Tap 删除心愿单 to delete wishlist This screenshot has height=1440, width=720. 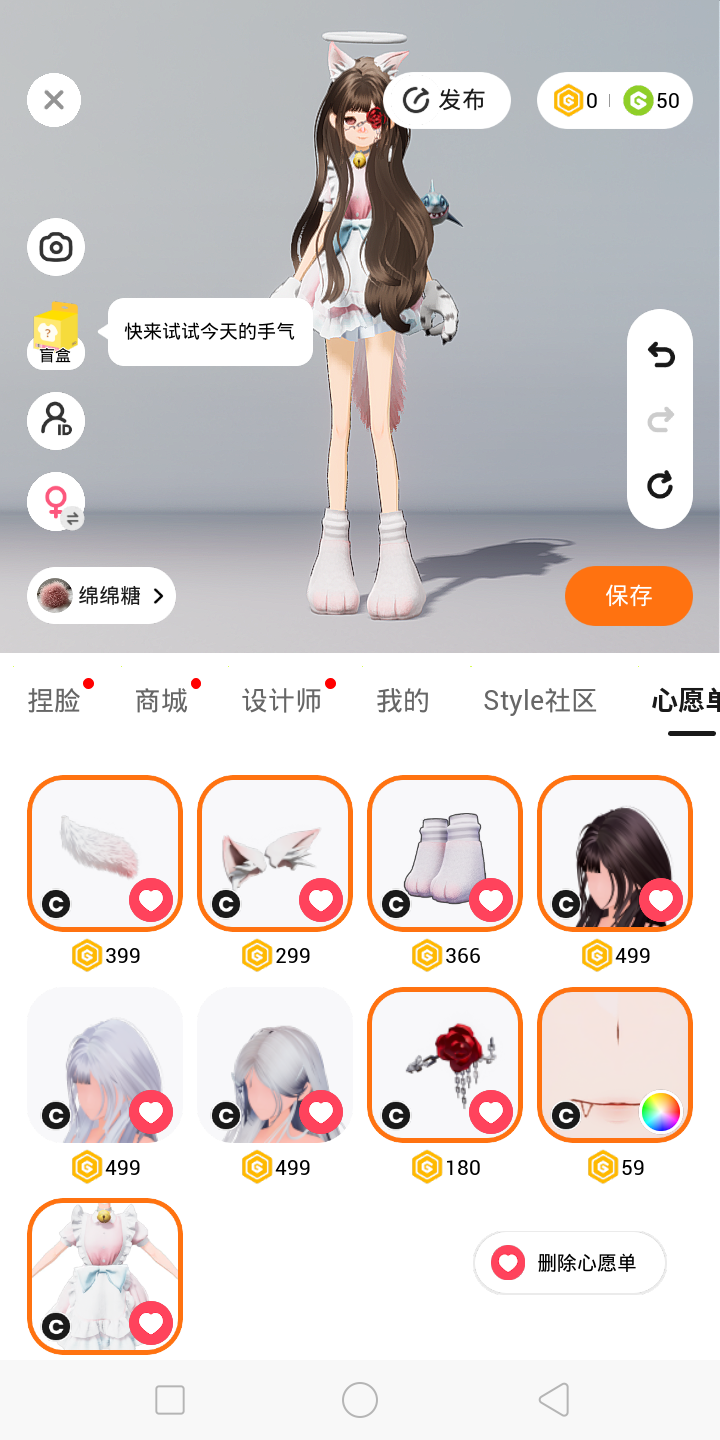[570, 1263]
